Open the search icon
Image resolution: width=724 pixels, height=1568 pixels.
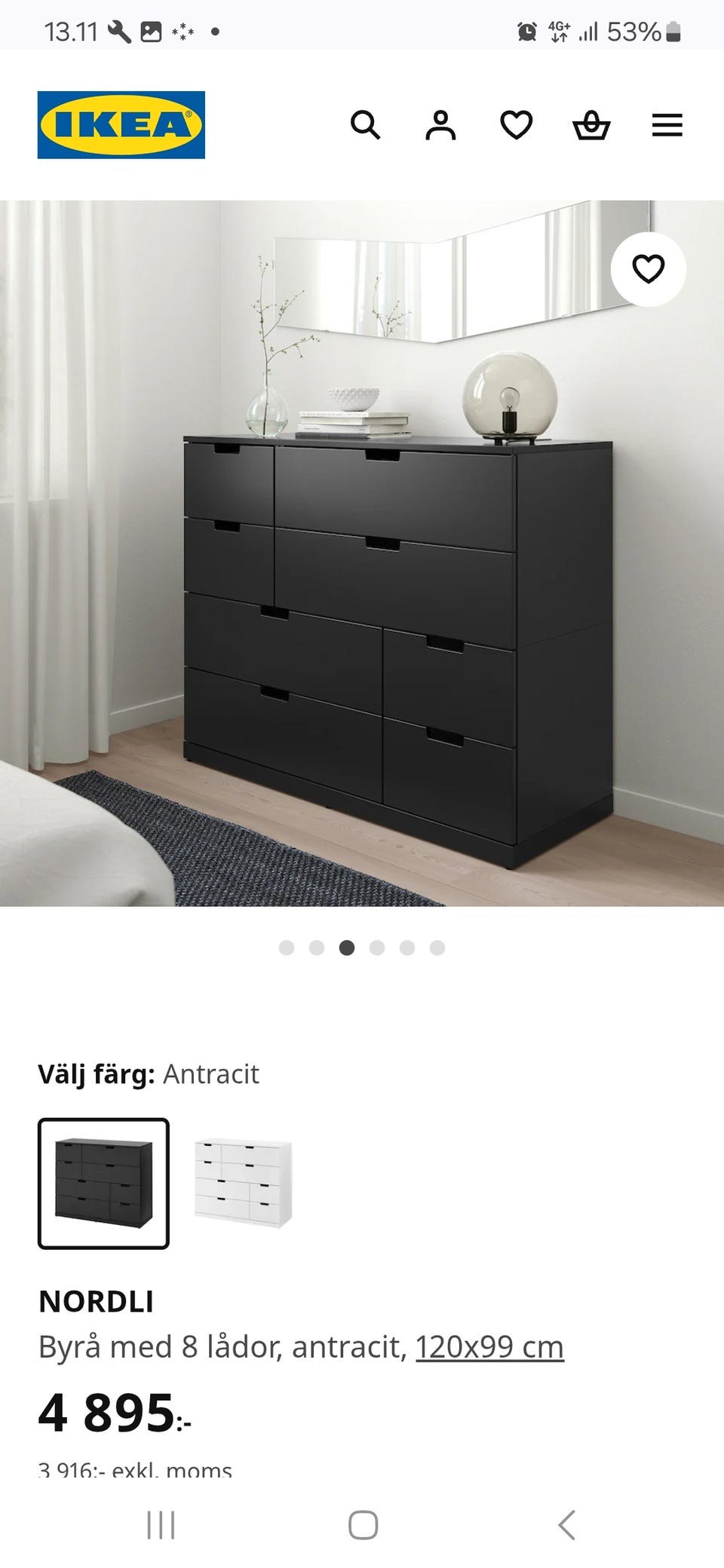pyautogui.click(x=367, y=125)
